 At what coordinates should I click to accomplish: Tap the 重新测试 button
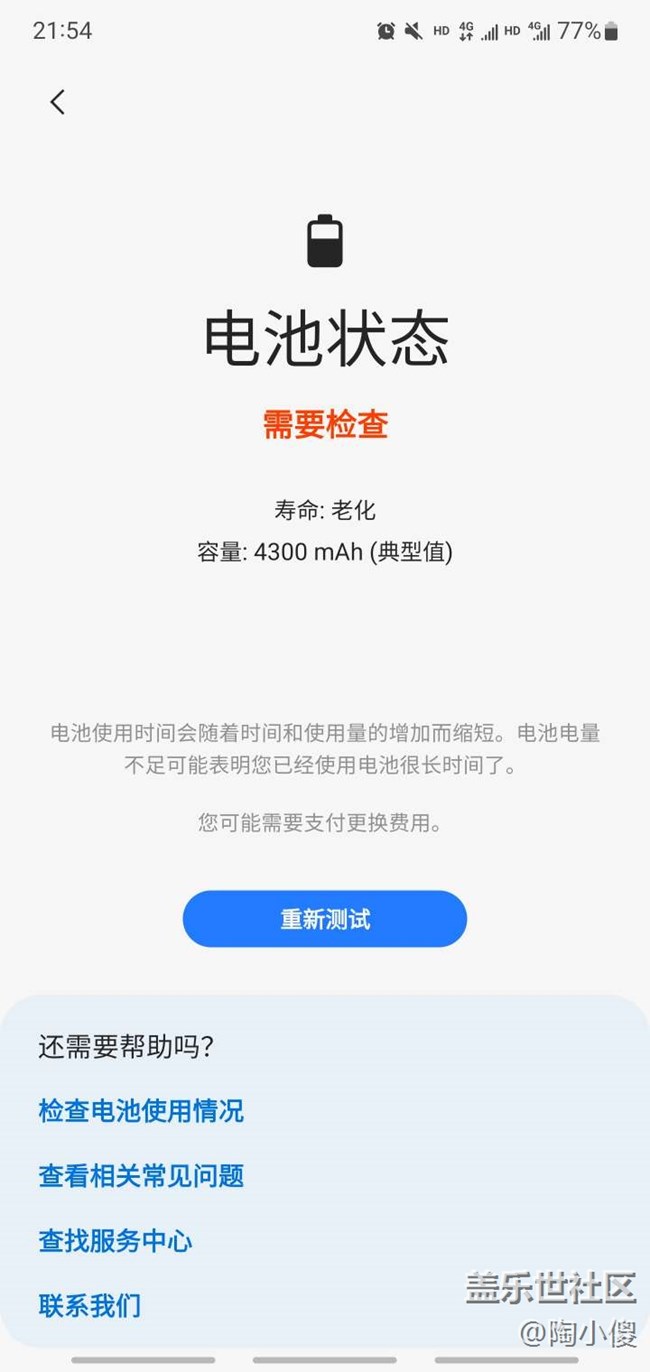[324, 919]
